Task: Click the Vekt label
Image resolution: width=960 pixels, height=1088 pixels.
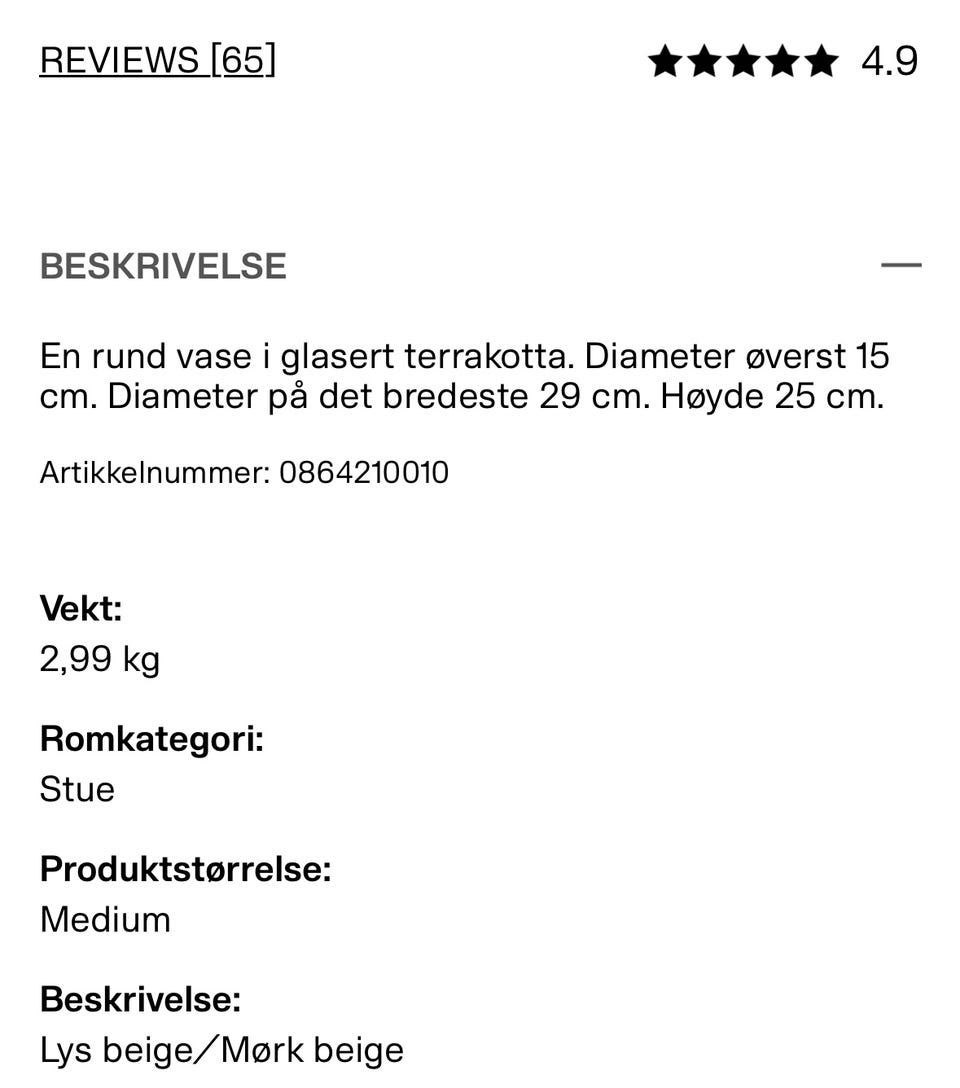Action: [x=79, y=608]
